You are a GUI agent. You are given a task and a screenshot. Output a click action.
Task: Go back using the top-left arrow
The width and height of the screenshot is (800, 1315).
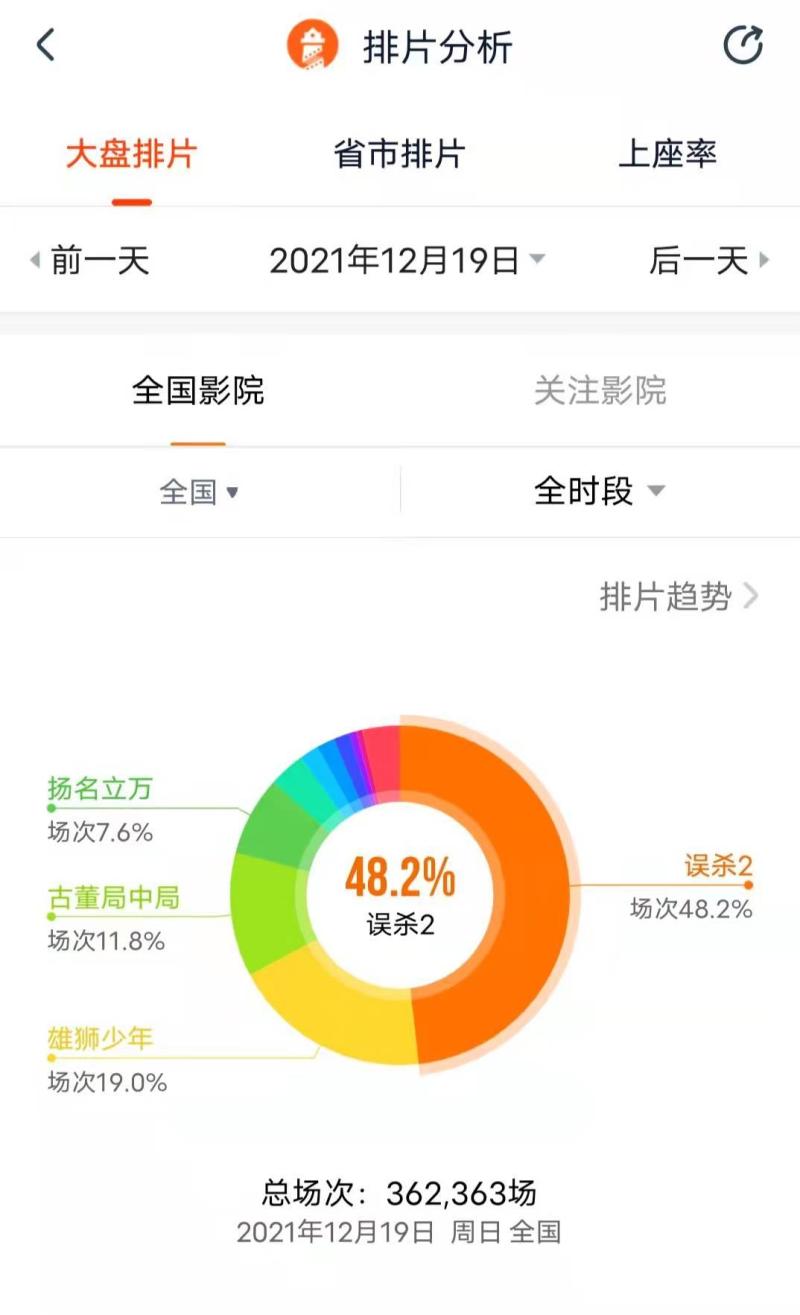coord(46,46)
